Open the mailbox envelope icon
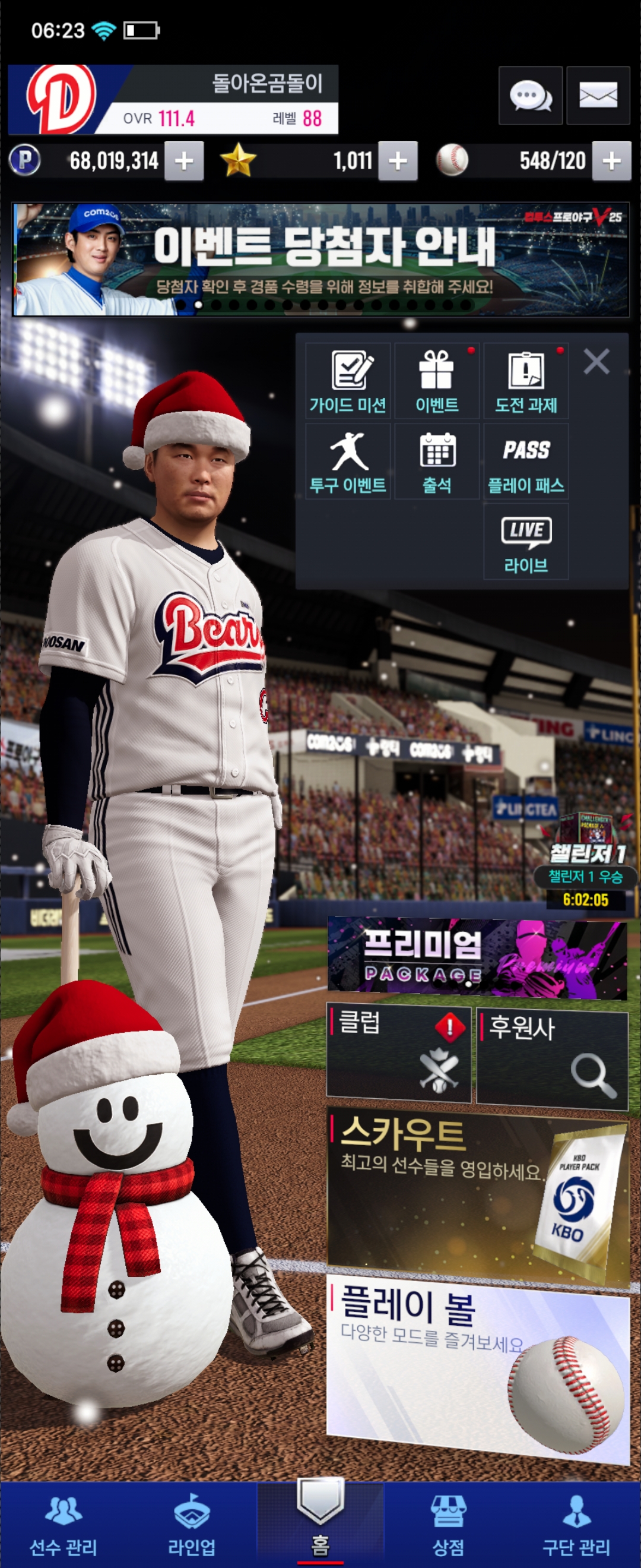The image size is (641, 1568). tap(598, 96)
